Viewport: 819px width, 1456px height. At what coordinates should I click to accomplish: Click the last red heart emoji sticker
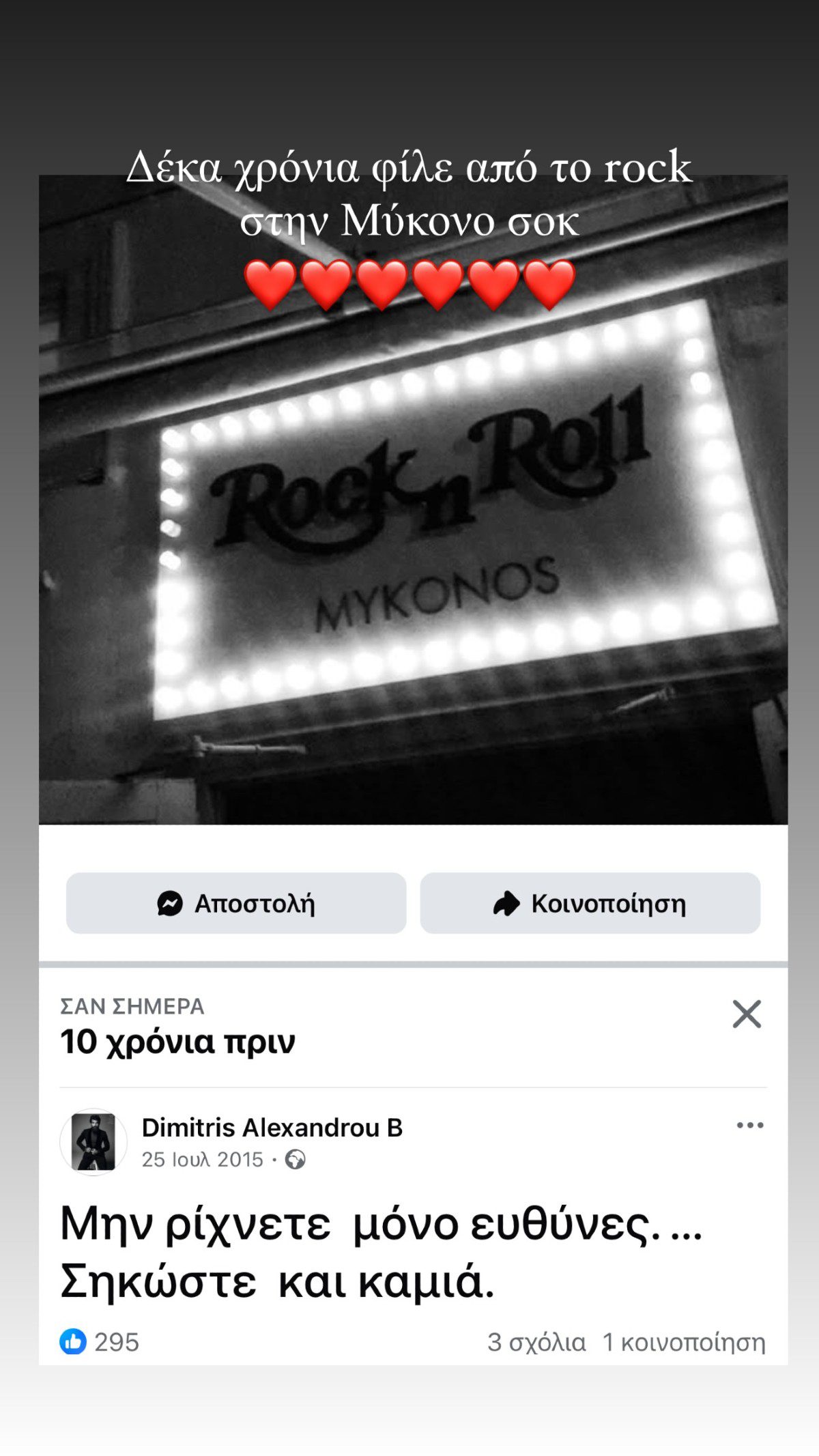pos(548,285)
